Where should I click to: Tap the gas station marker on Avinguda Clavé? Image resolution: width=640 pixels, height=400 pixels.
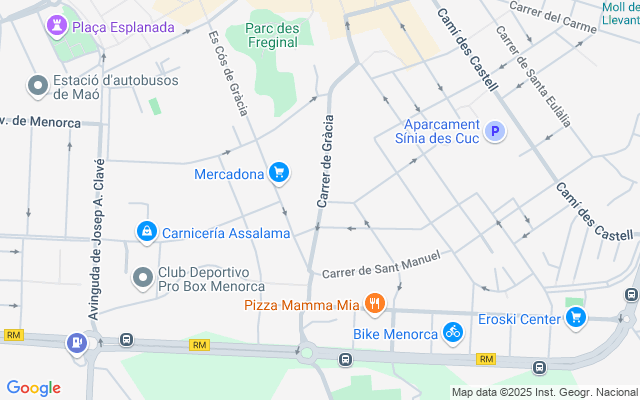coord(77,343)
